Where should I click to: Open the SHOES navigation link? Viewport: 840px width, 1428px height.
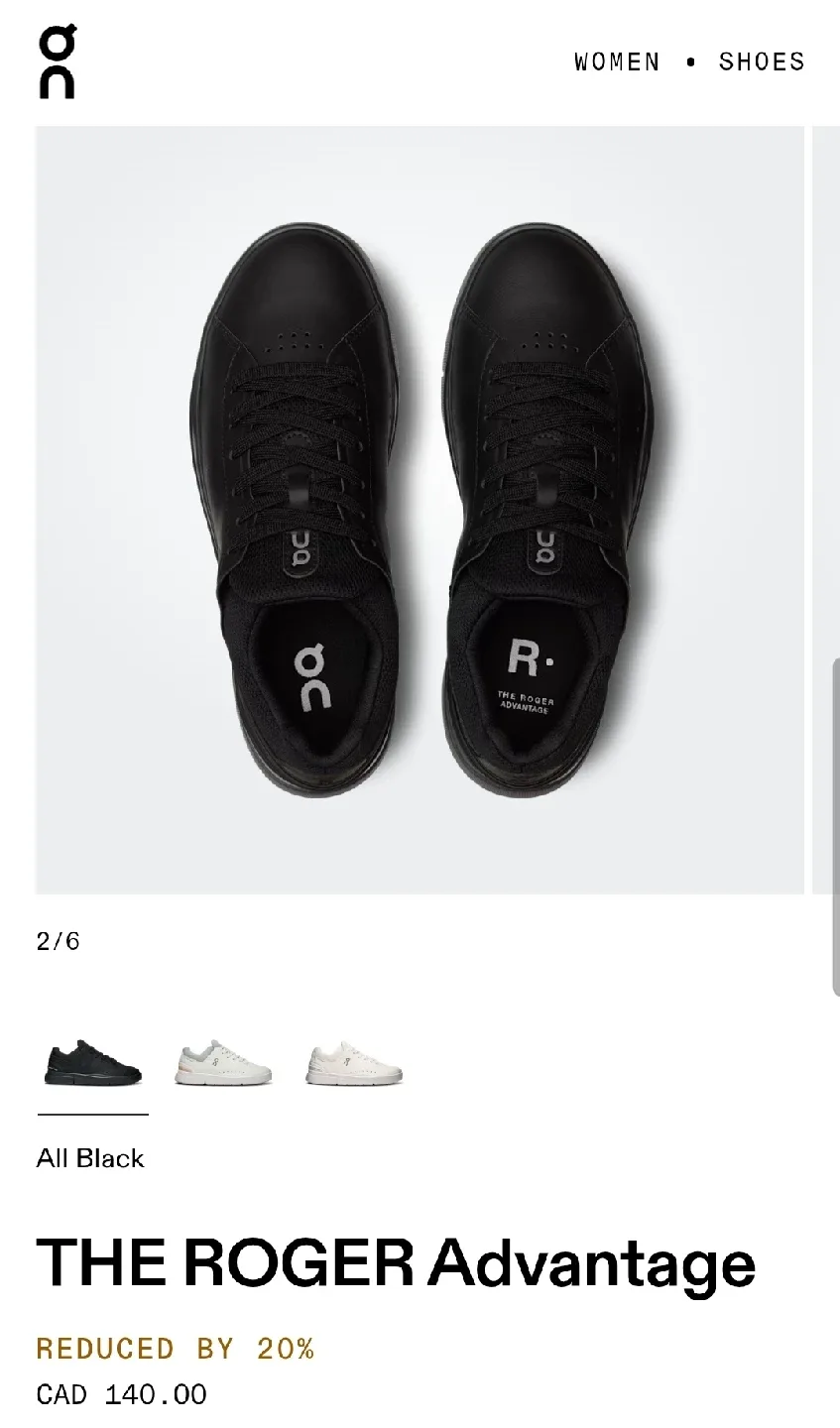762,61
